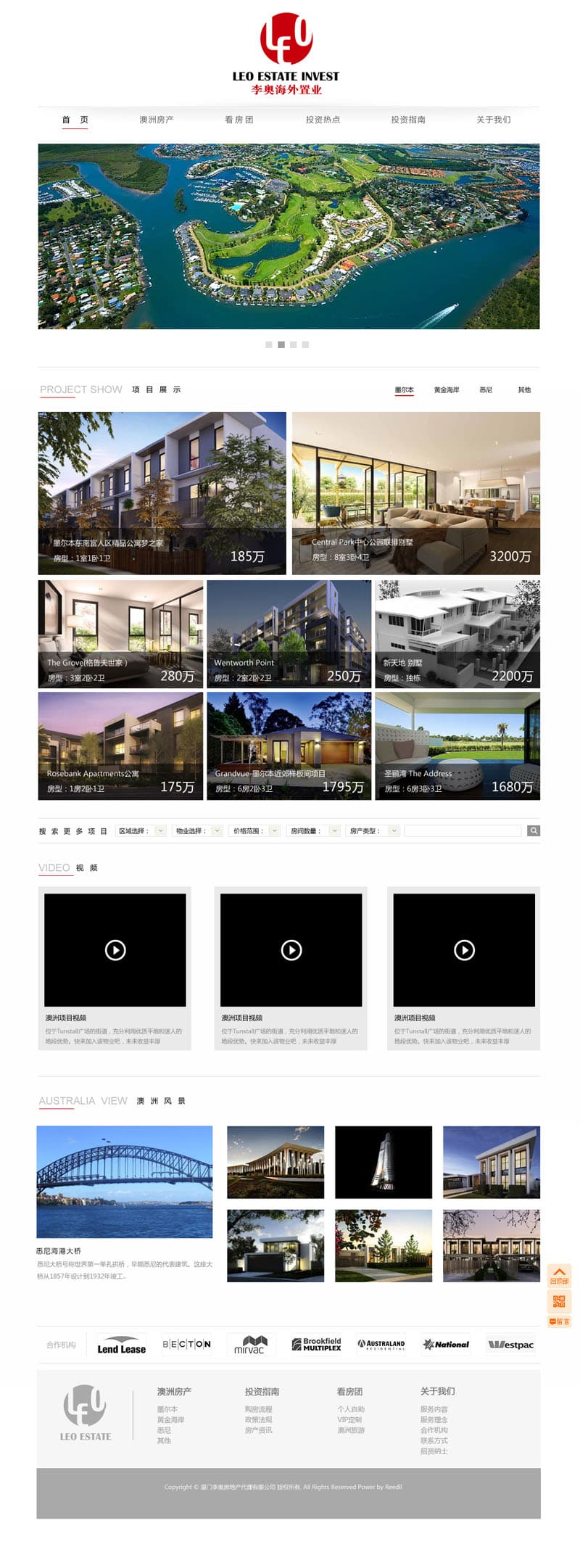This screenshot has height=1568, width=580.
Task: Go to the 看房团 menu
Action: pos(239,120)
